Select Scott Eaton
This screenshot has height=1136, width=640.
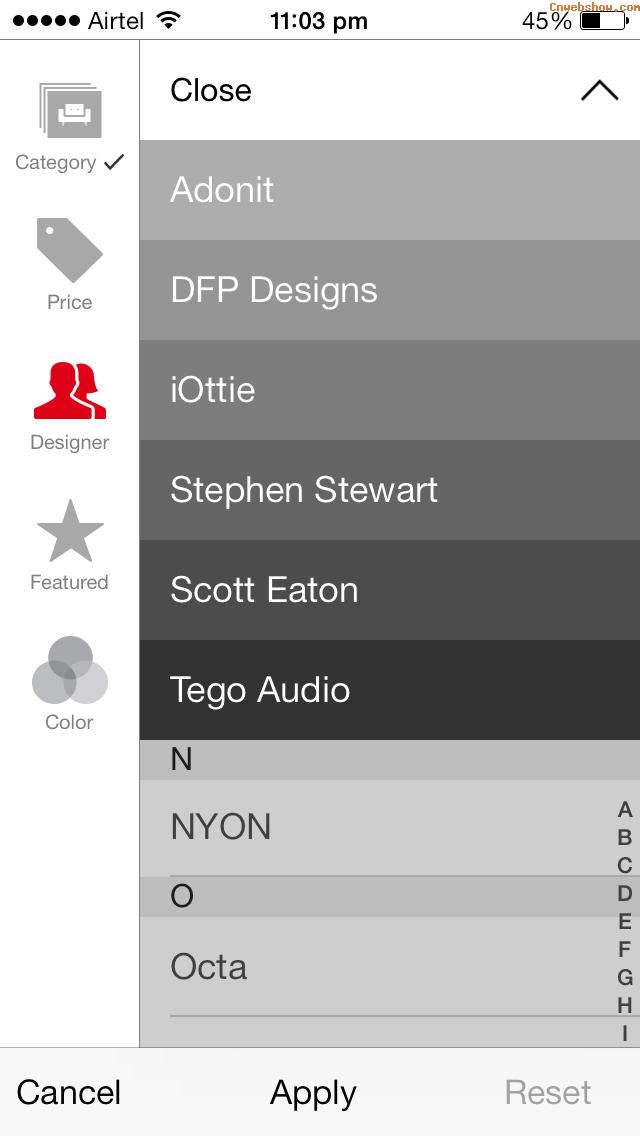[390, 590]
